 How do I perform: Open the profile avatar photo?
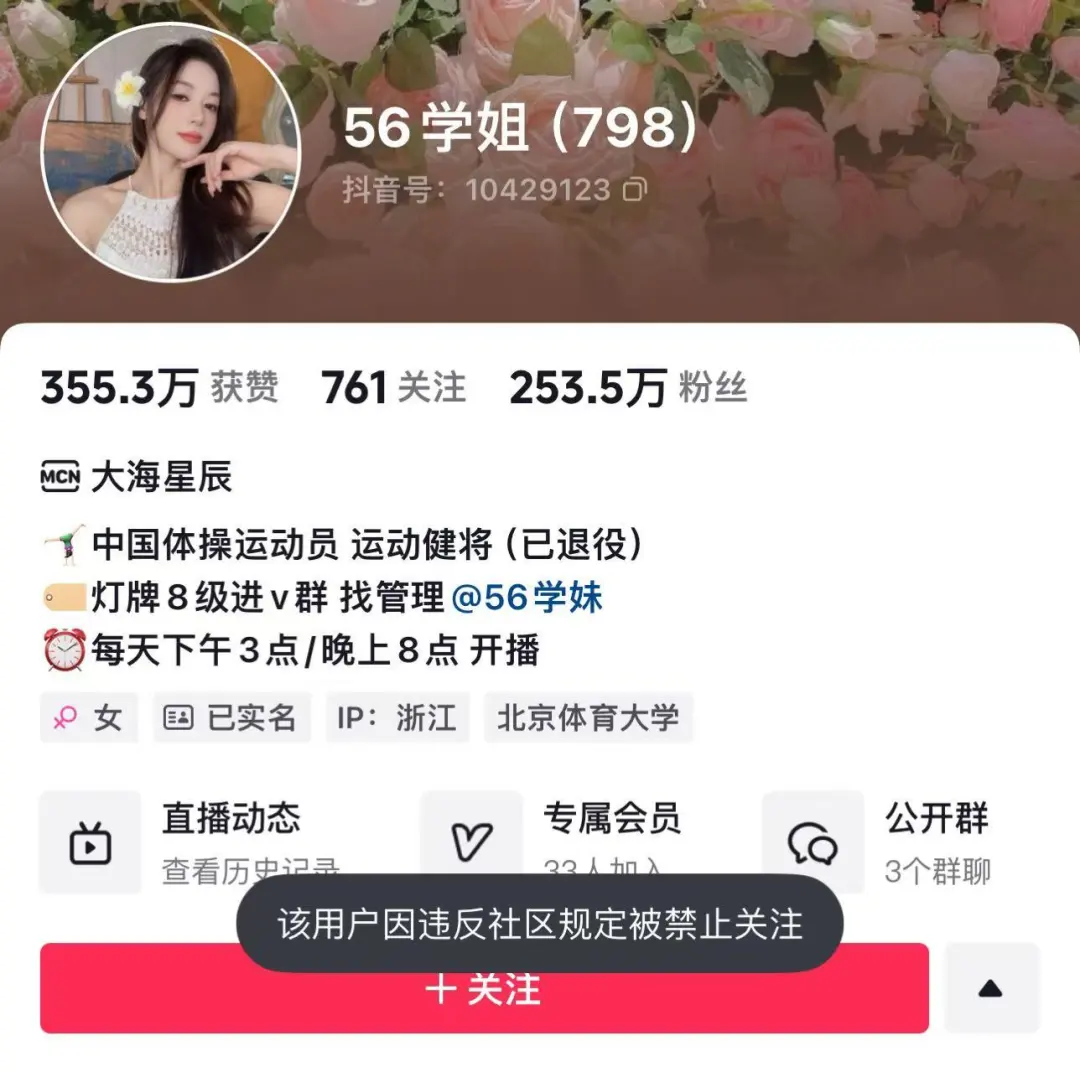170,153
